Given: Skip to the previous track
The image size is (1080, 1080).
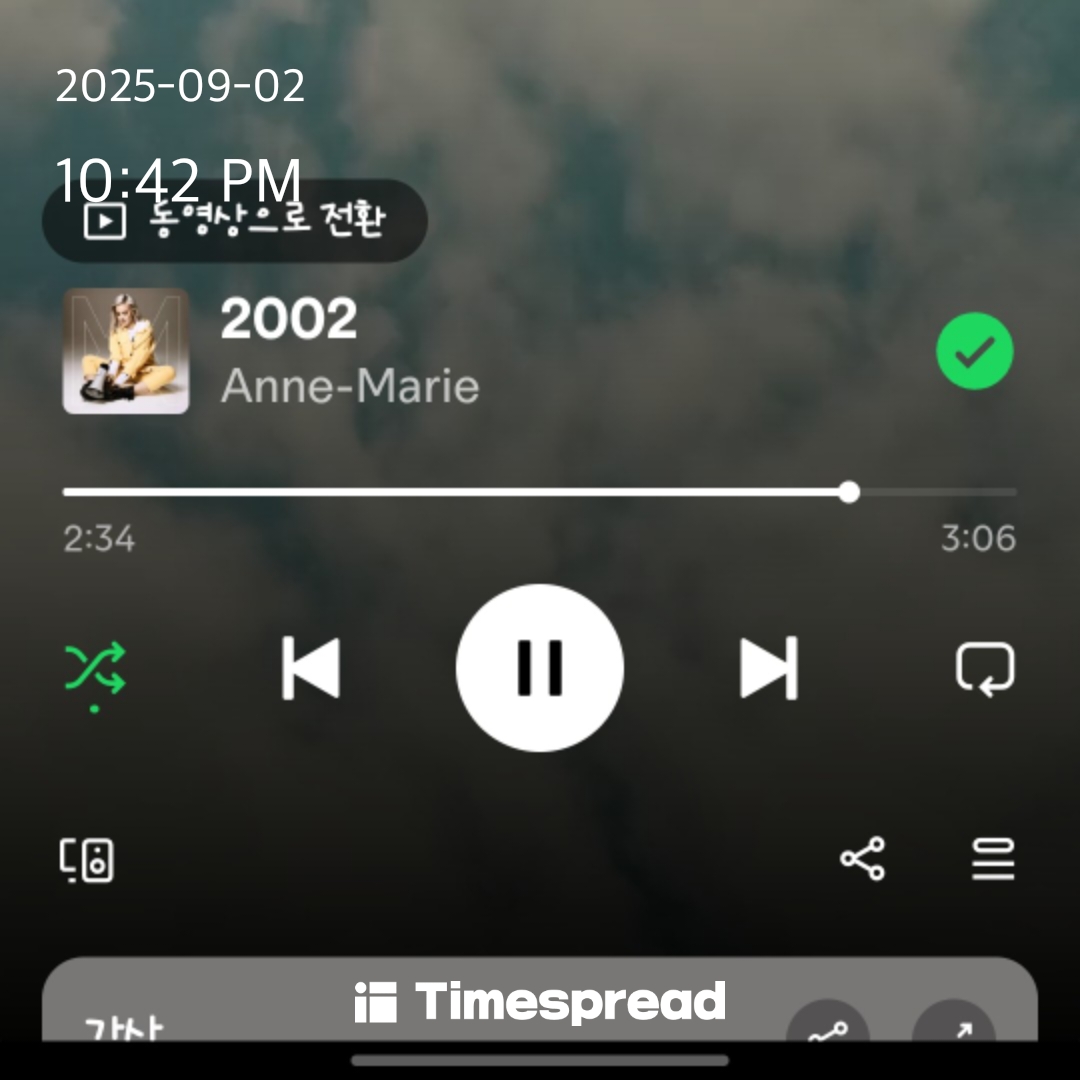Looking at the screenshot, I should pyautogui.click(x=311, y=668).
